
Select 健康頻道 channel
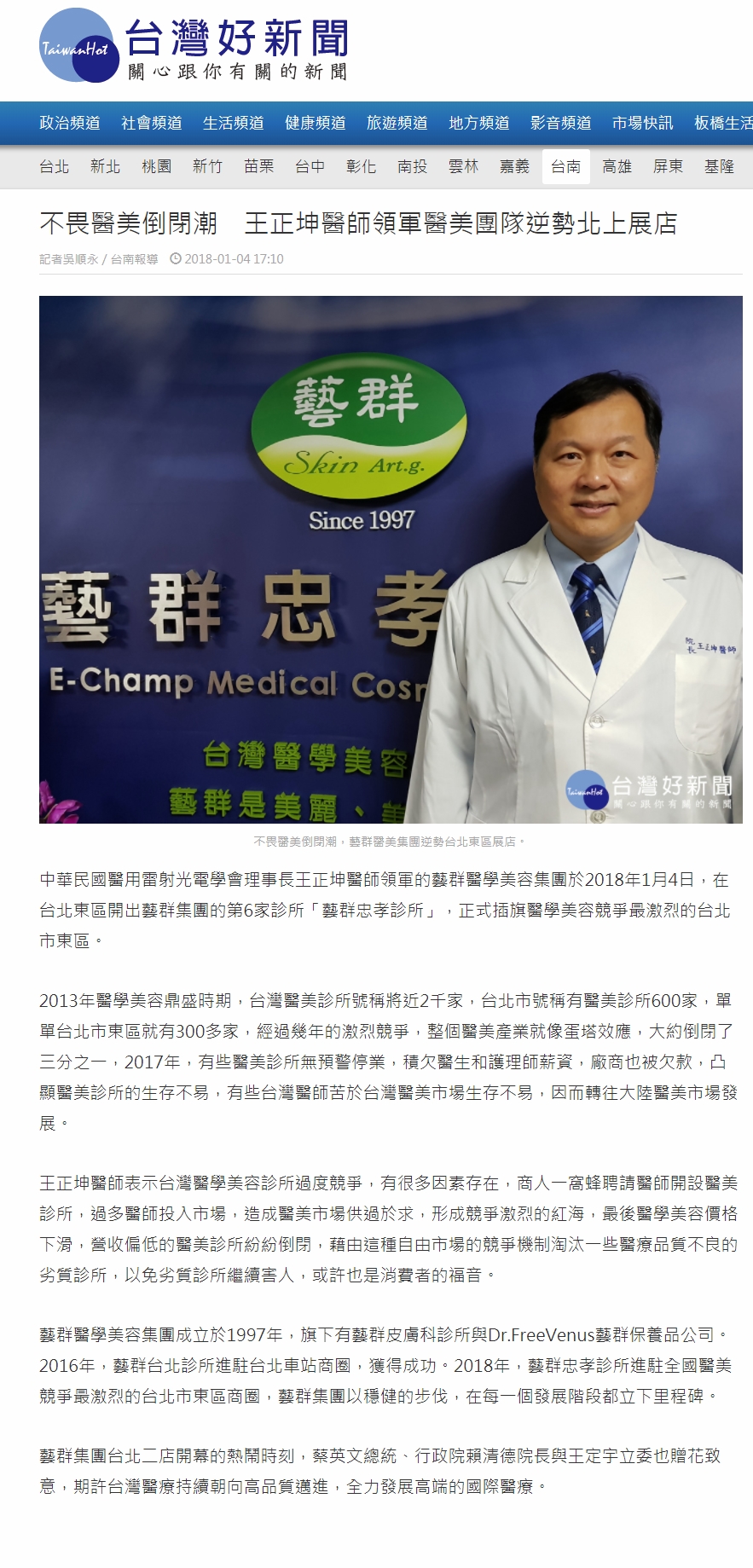(x=316, y=123)
